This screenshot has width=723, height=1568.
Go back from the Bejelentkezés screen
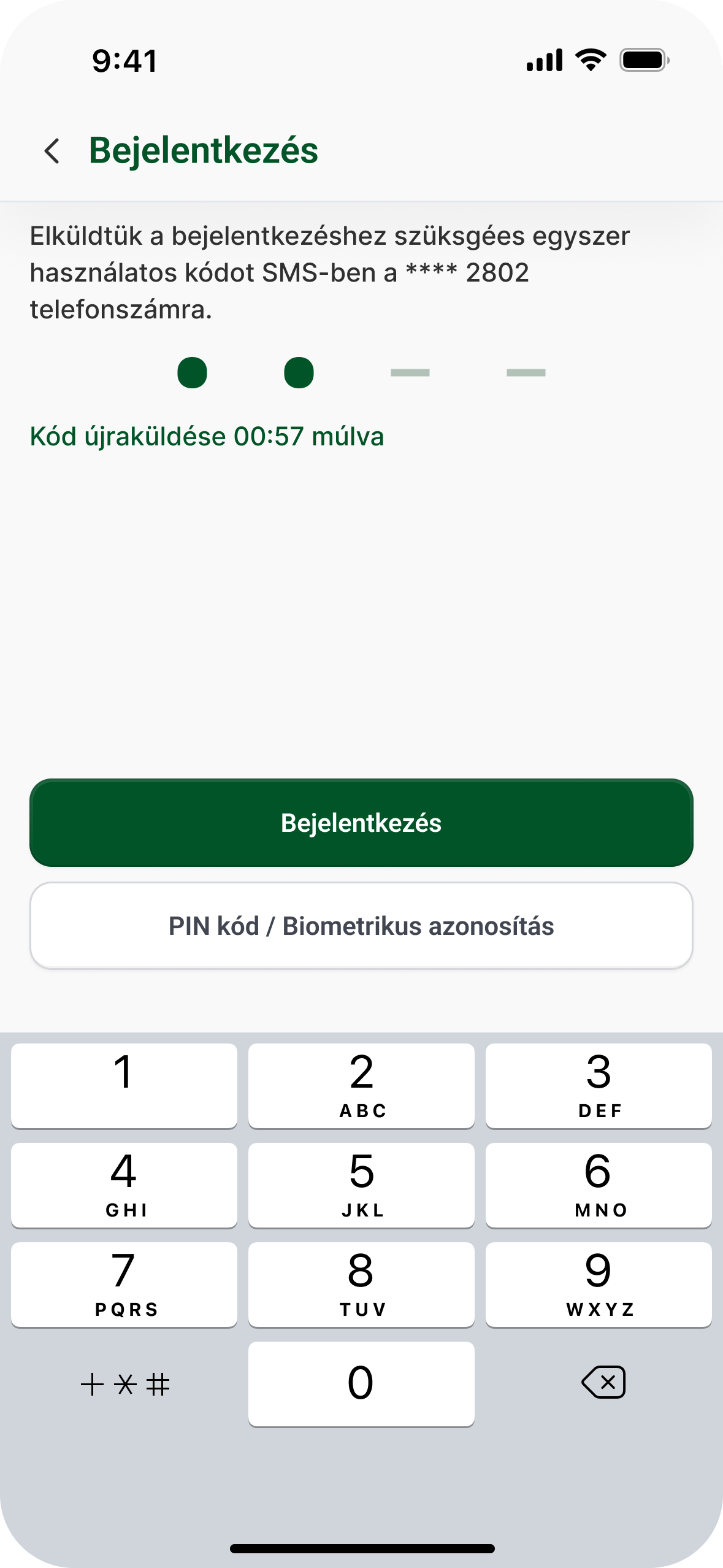pyautogui.click(x=52, y=151)
